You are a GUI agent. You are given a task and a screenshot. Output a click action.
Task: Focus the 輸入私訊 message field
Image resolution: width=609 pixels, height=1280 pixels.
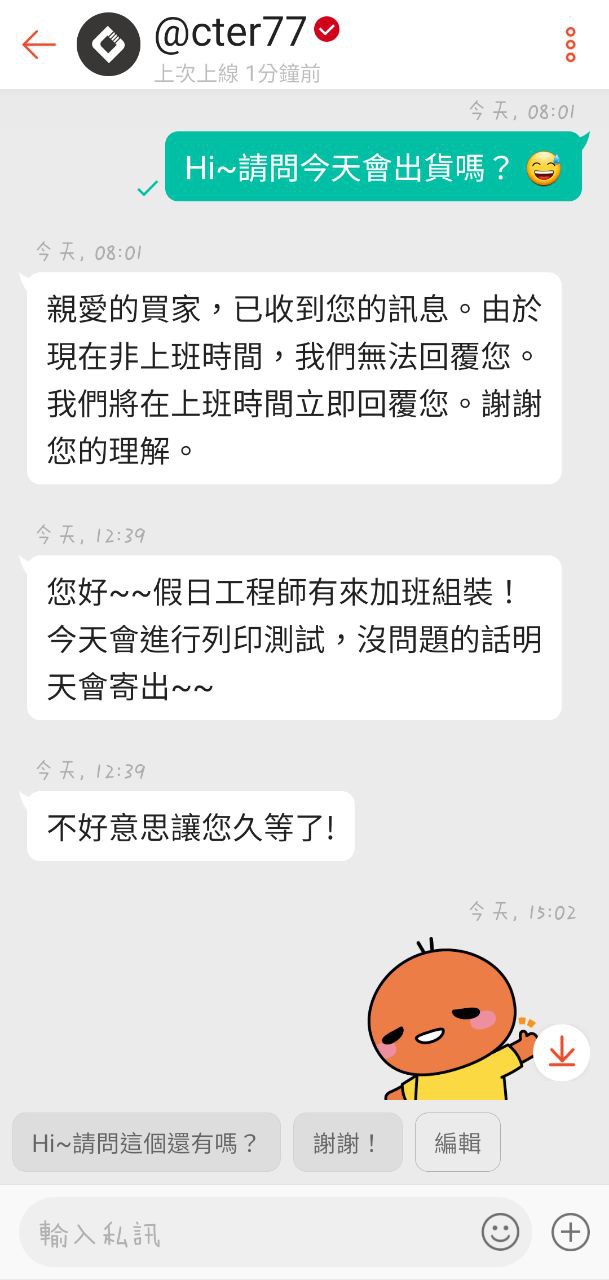point(250,1233)
